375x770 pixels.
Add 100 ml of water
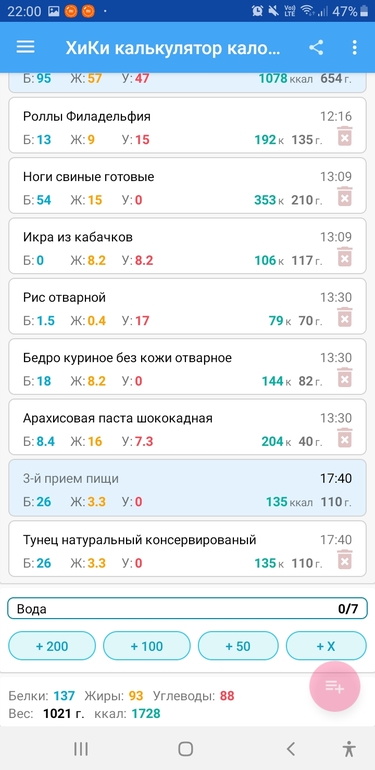146,646
